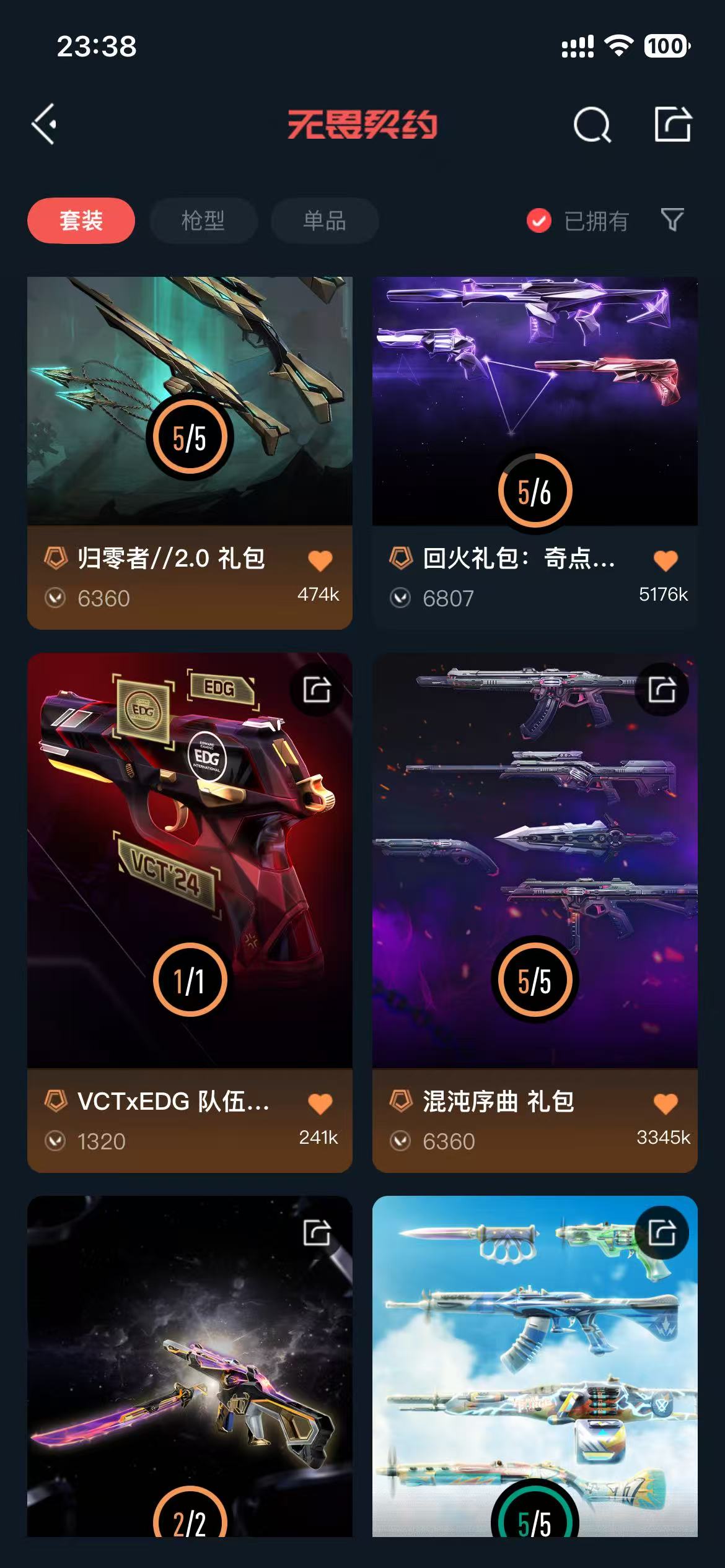
Task: Toggle the 已拥有 owned filter checkbox
Action: click(x=539, y=220)
